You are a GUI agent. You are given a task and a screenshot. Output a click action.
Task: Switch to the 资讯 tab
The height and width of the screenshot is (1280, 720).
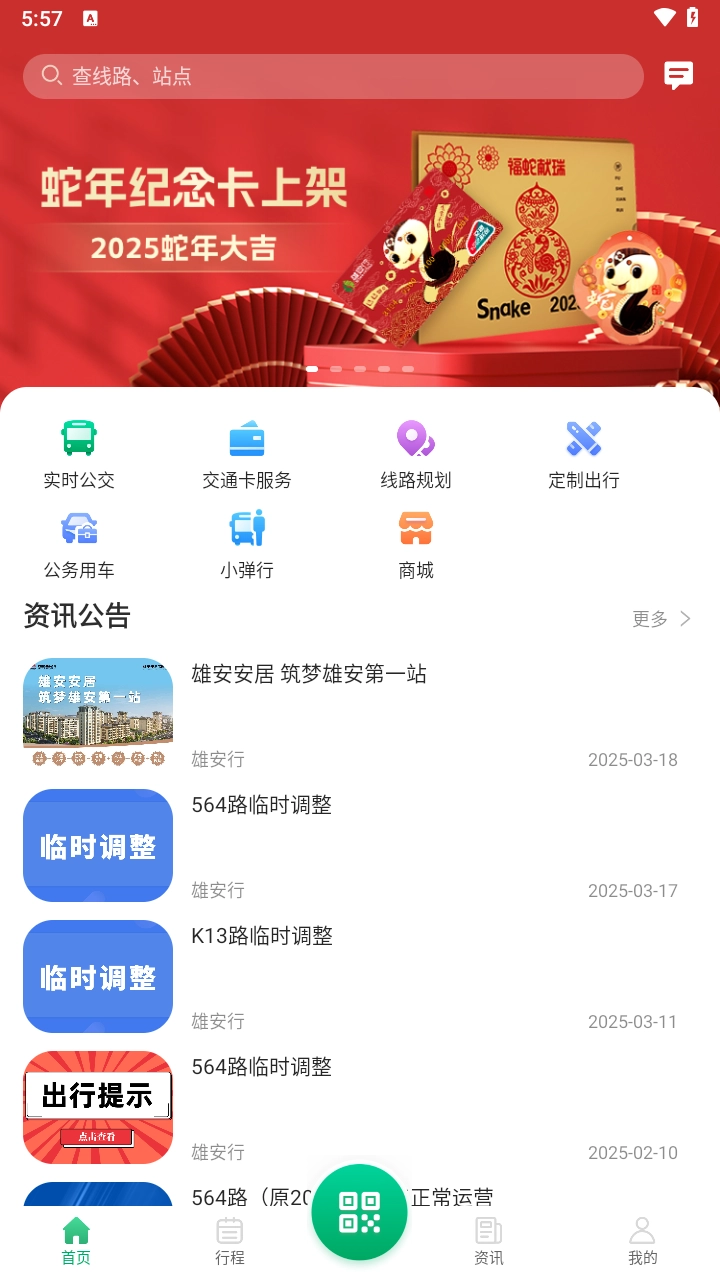(489, 1241)
